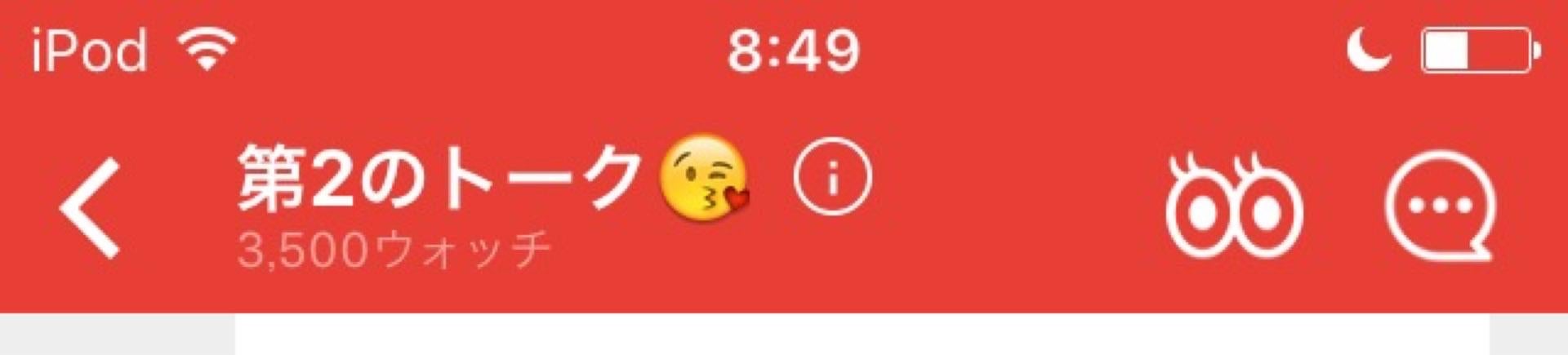Open info for 第2のトーク
This screenshot has height=355, width=1568.
tap(832, 177)
